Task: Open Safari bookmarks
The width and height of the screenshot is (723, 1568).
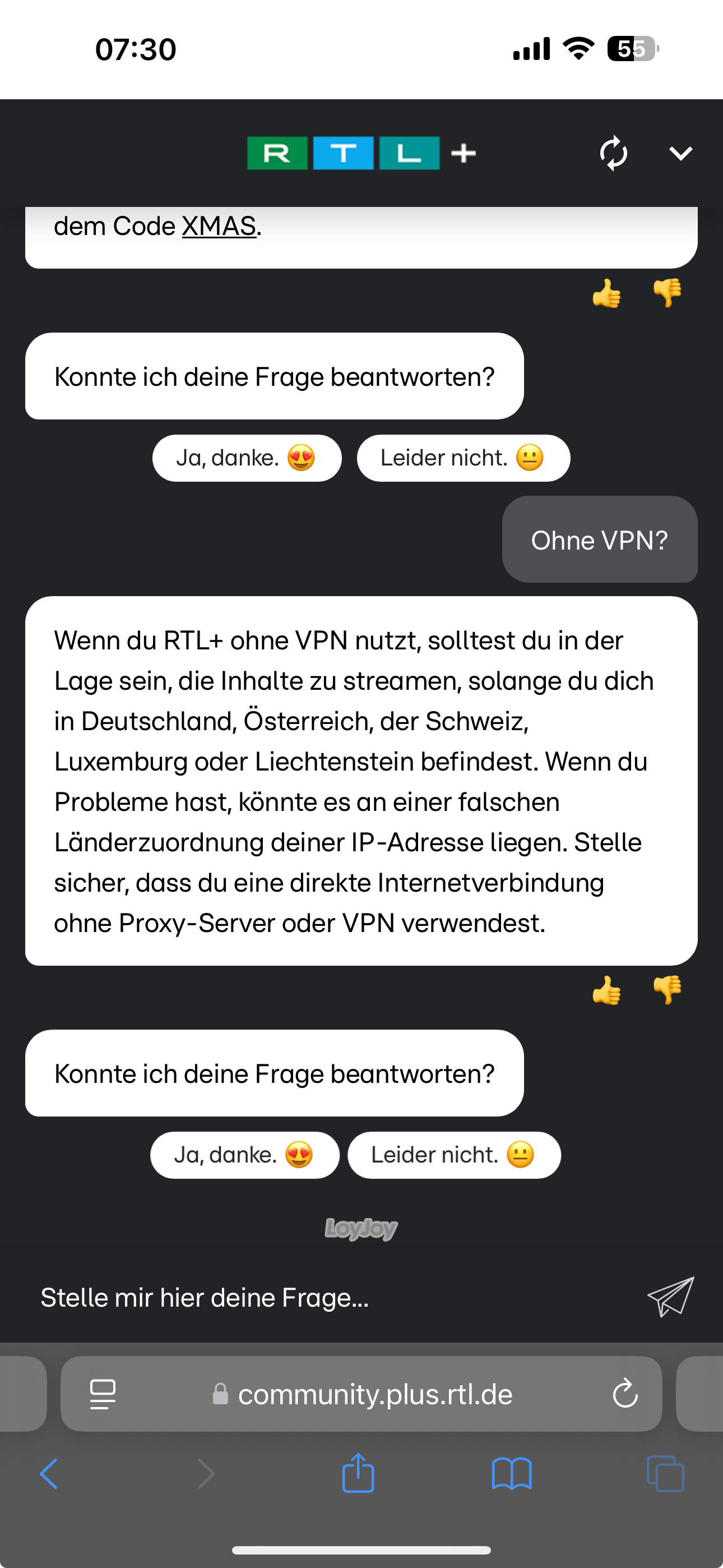Action: click(512, 1474)
